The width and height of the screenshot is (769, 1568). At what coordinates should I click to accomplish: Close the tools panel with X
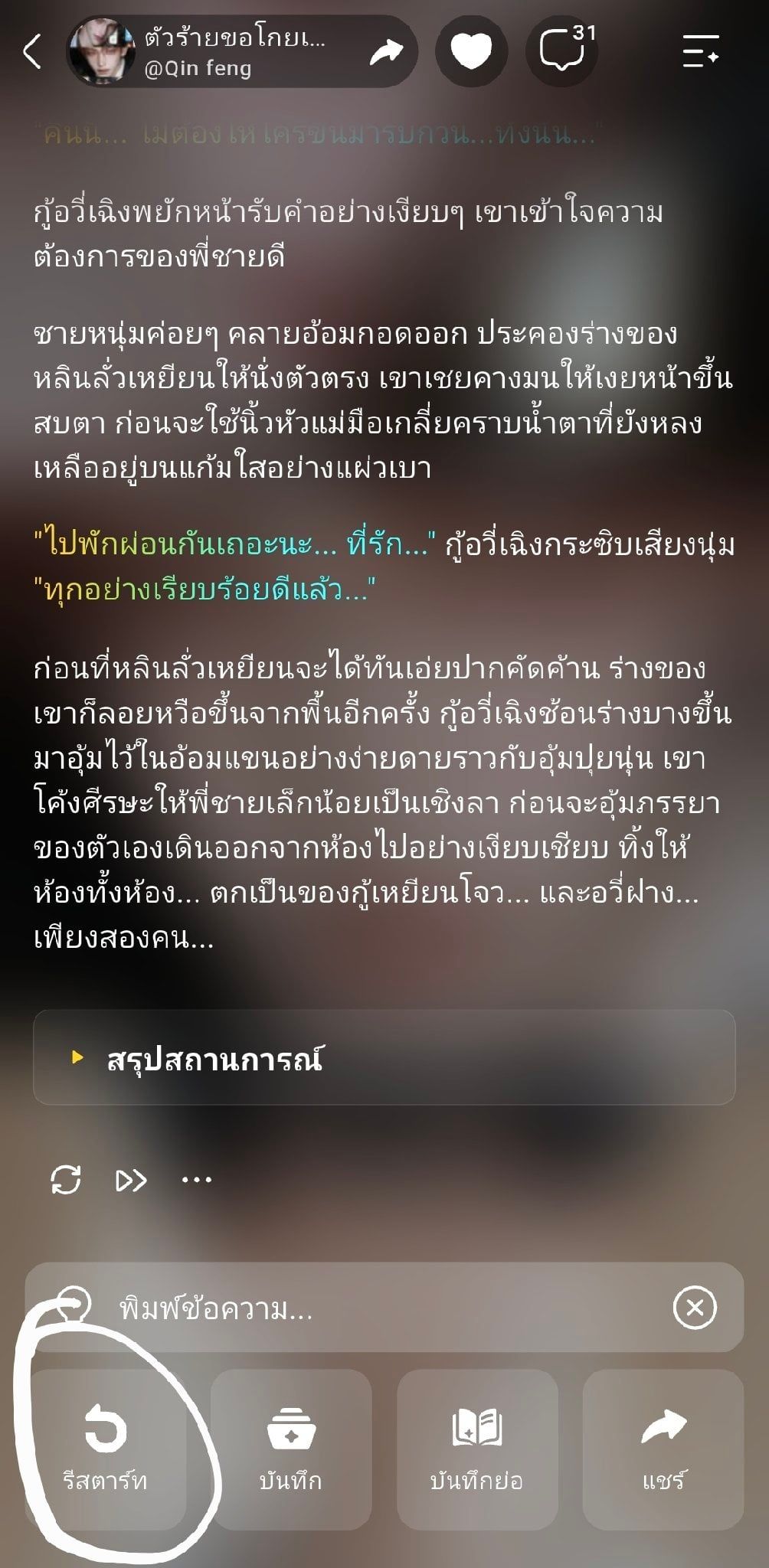point(695,1308)
